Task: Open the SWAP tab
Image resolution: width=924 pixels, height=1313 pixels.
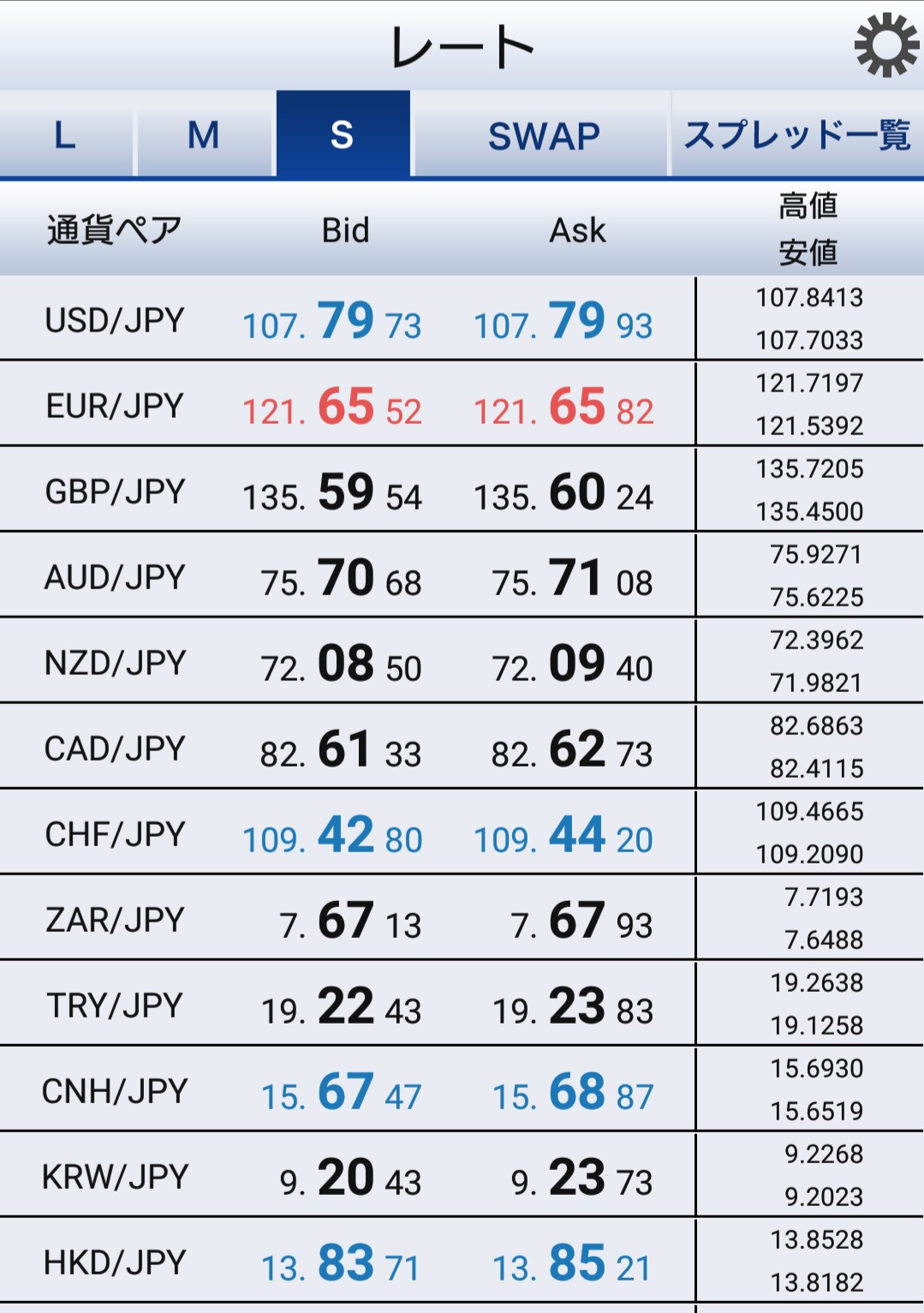Action: [x=543, y=135]
